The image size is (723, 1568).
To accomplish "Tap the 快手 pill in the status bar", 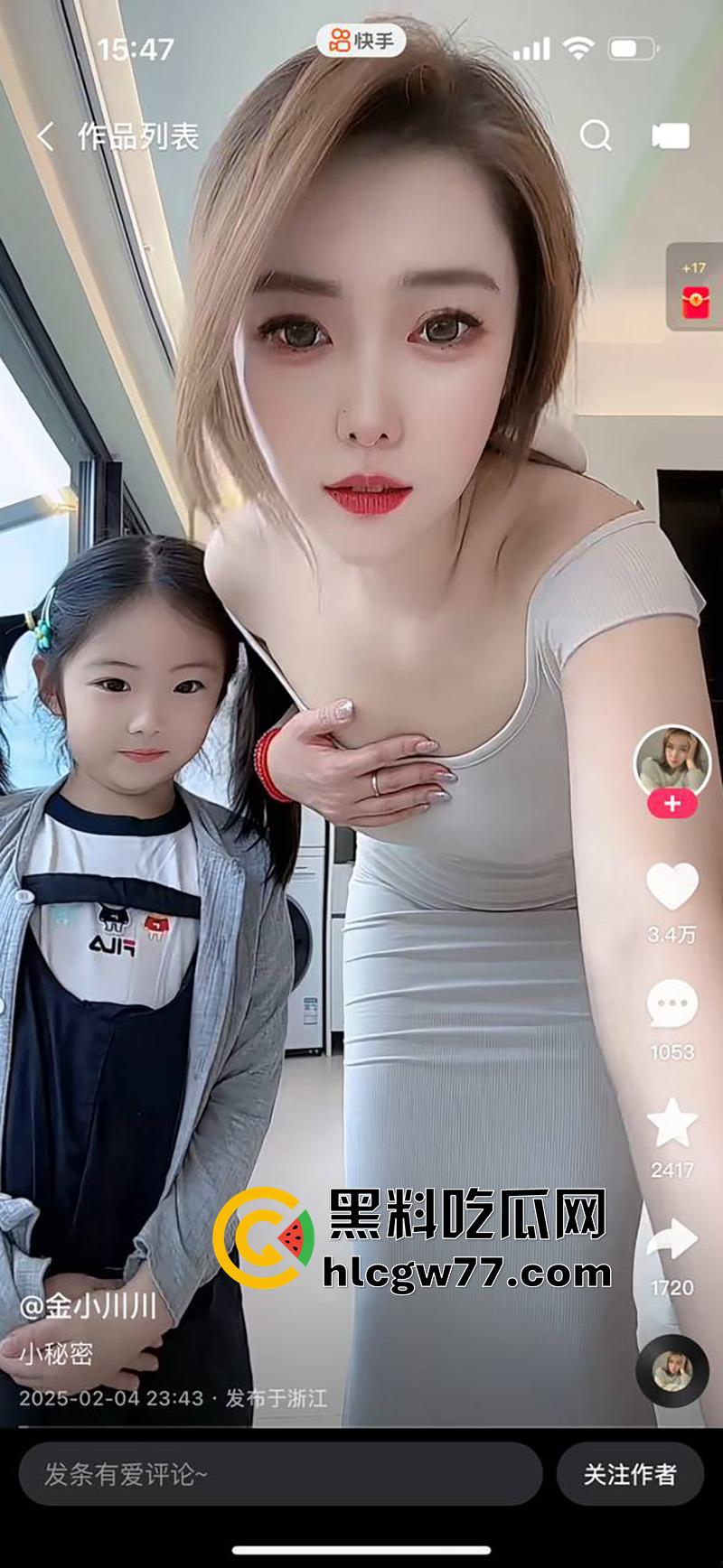I will 361,41.
